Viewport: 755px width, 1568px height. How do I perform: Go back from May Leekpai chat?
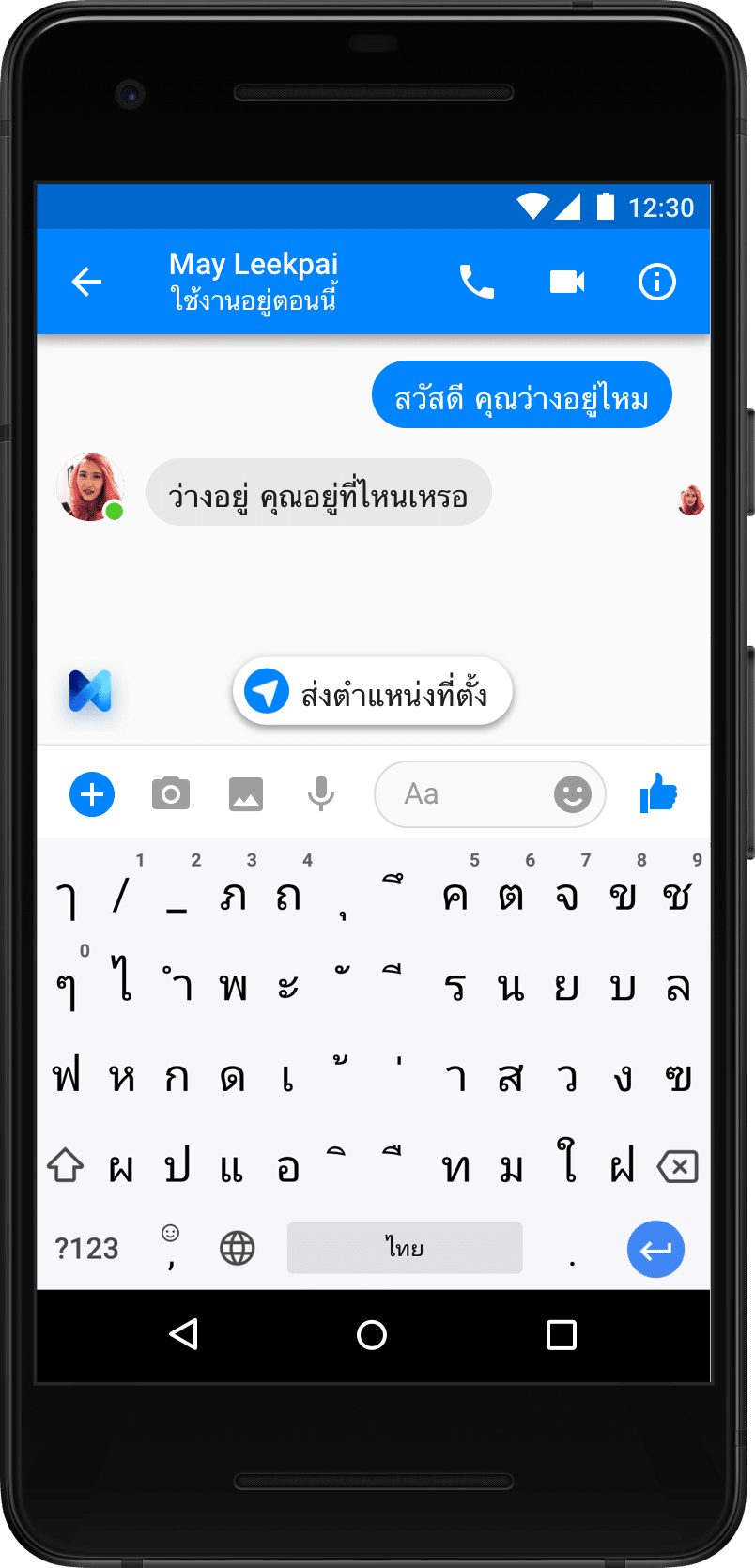[86, 282]
